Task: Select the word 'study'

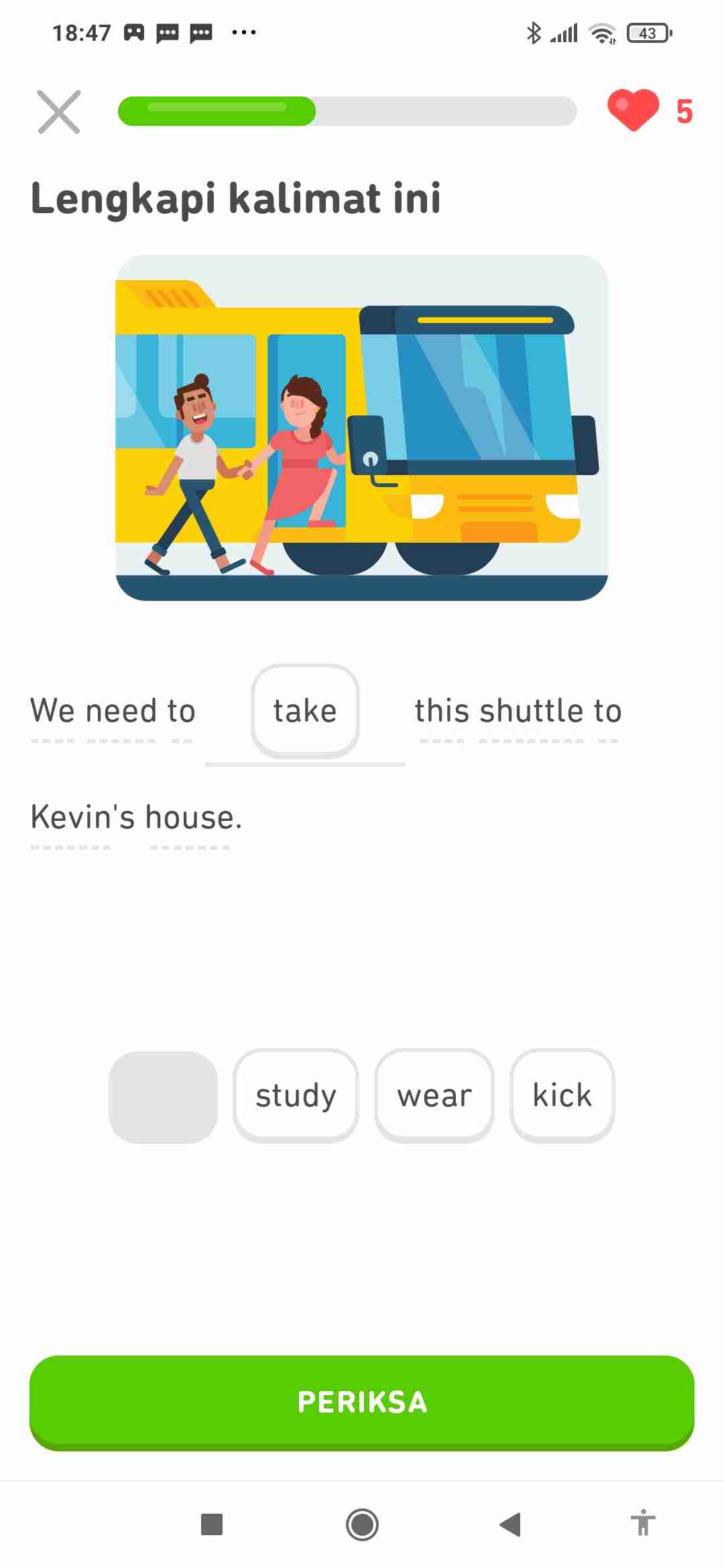Action: click(296, 1096)
